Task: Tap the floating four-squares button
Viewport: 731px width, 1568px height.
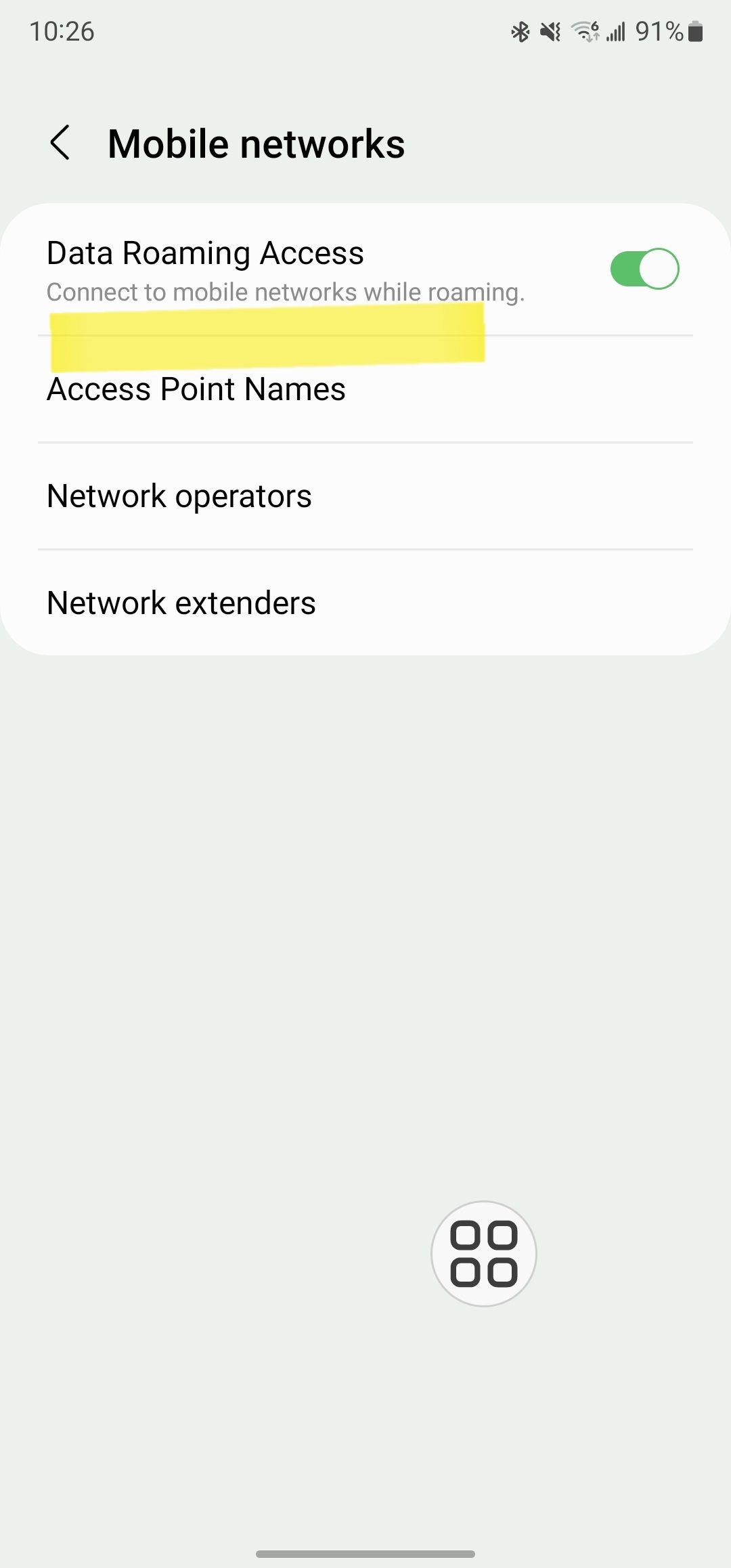Action: 484,1253
